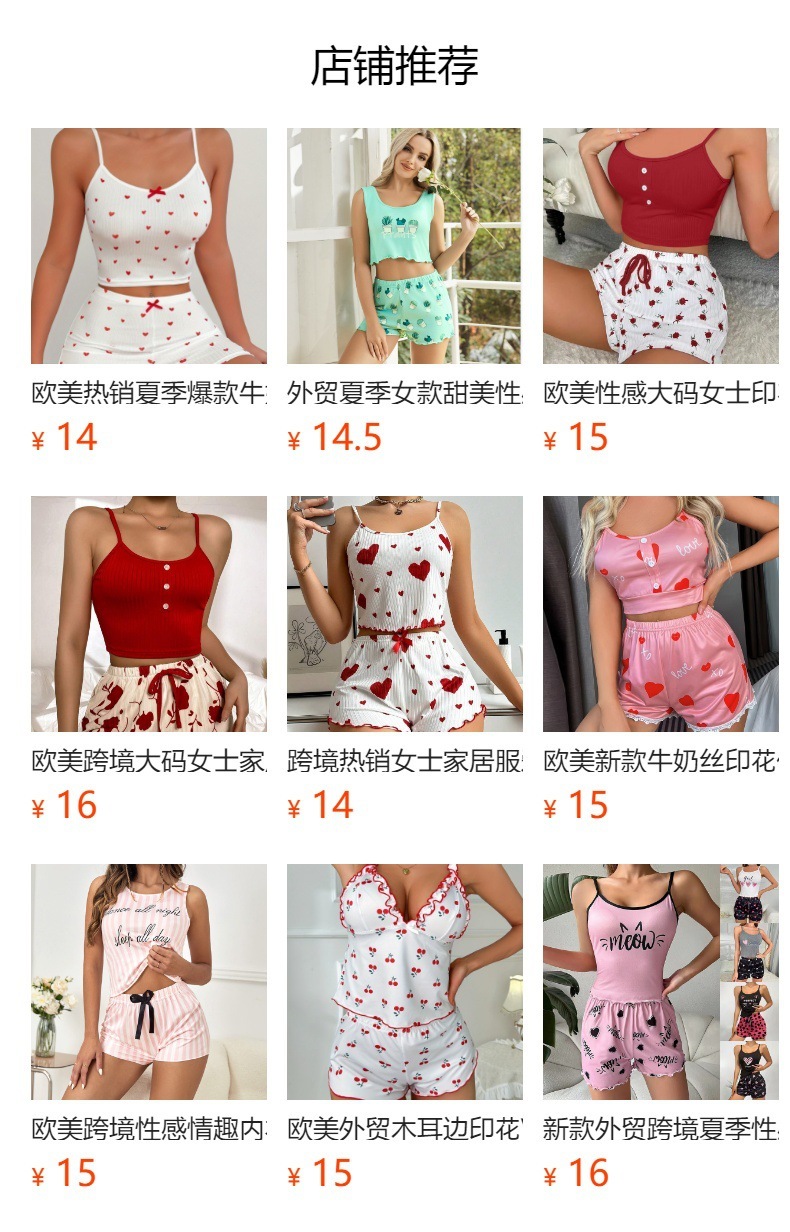790x1232 pixels.
Task: View the pink striped set with black bow
Action: pos(148,982)
